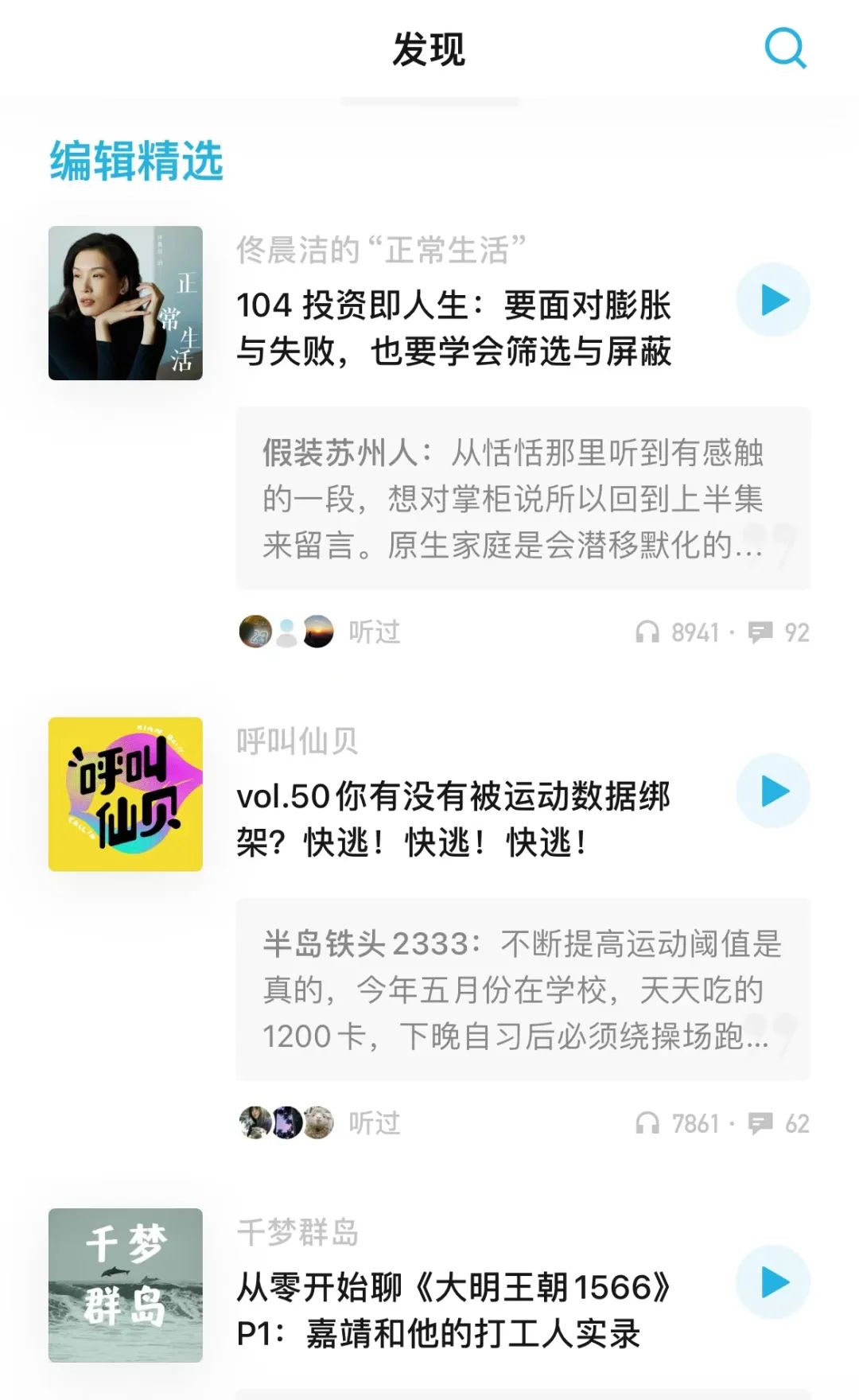The height and width of the screenshot is (1400, 859).
Task: Open 呼叫仙贝 podcast cover
Action: point(126,794)
